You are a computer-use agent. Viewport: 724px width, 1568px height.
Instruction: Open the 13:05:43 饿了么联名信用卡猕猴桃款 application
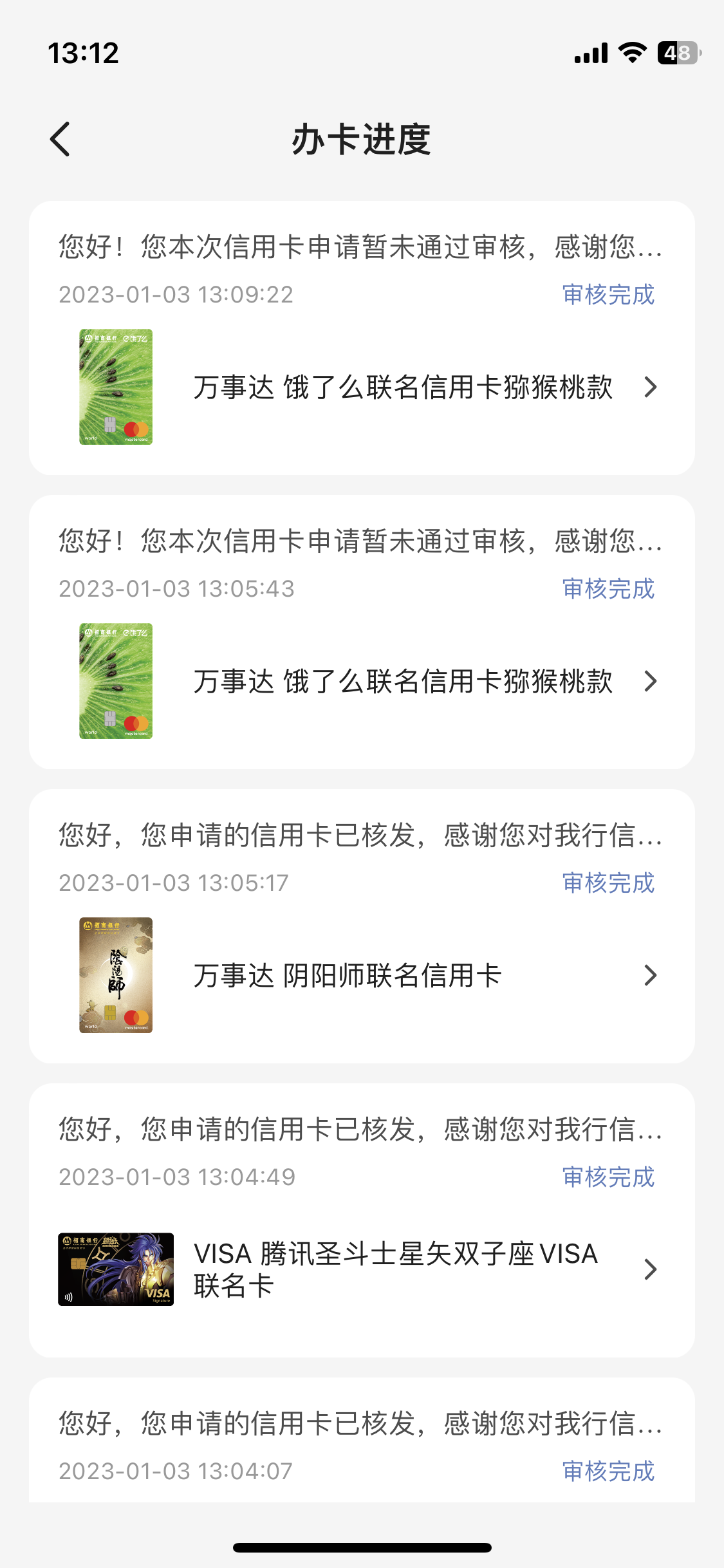(362, 632)
